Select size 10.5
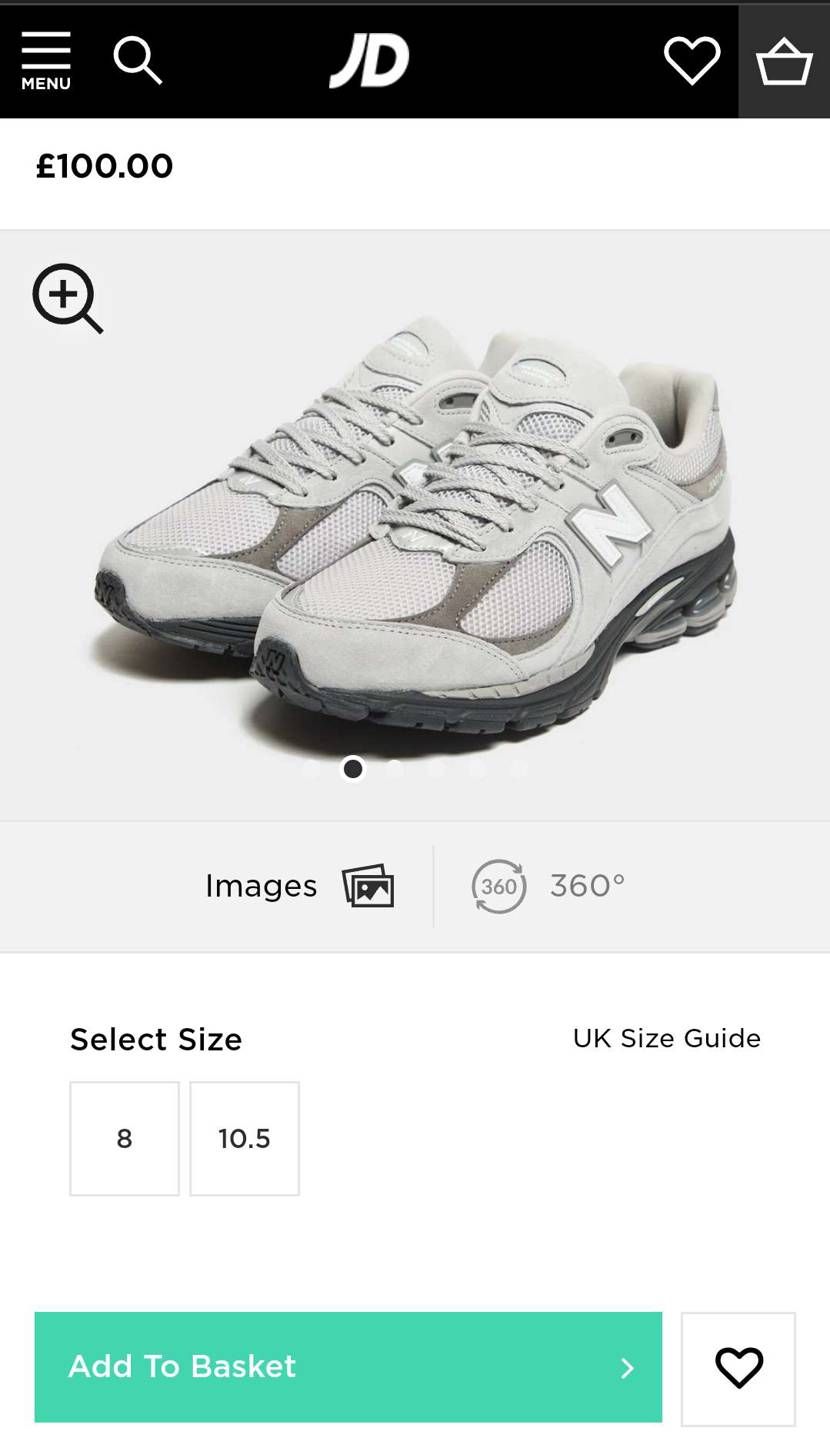Viewport: 830px width, 1451px height. click(x=244, y=1138)
